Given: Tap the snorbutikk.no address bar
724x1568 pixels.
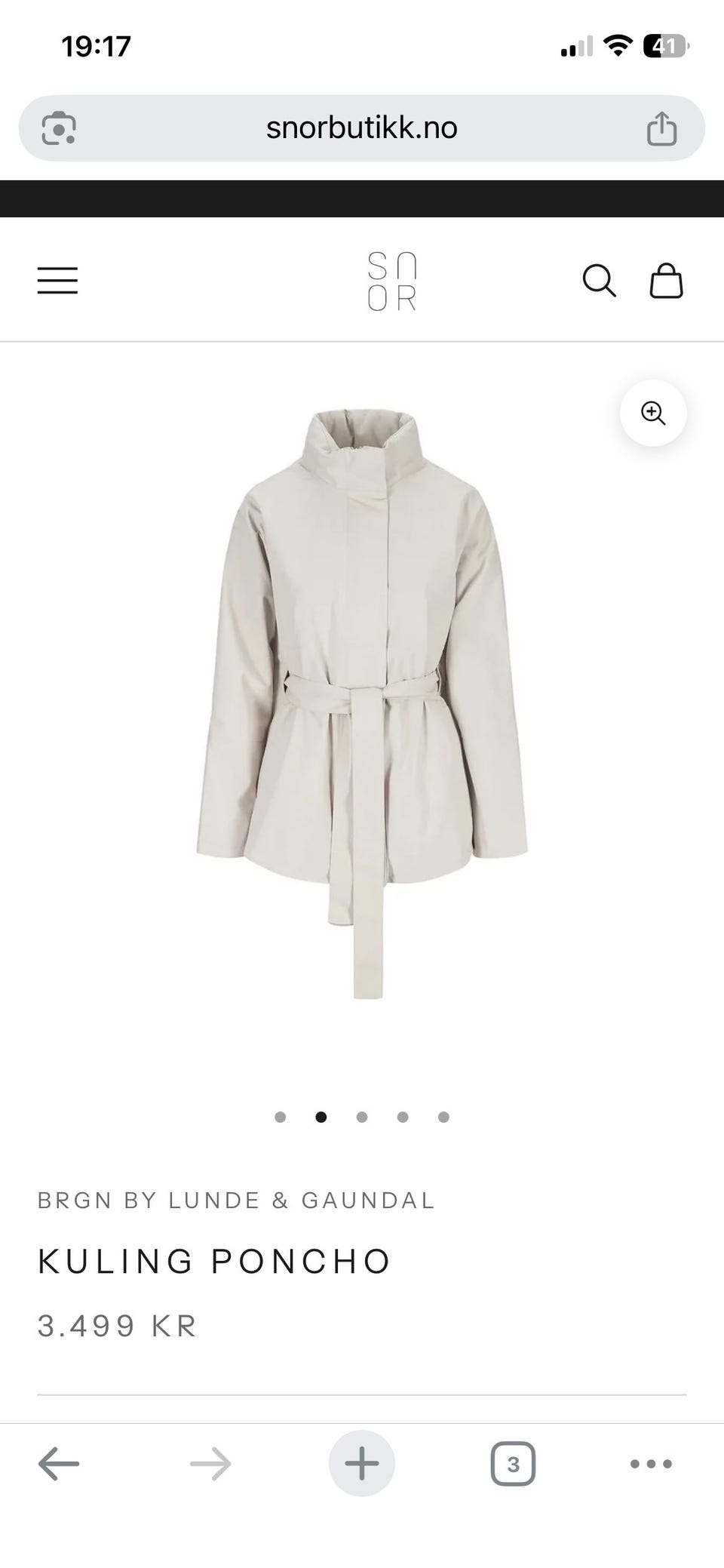Looking at the screenshot, I should click(362, 128).
